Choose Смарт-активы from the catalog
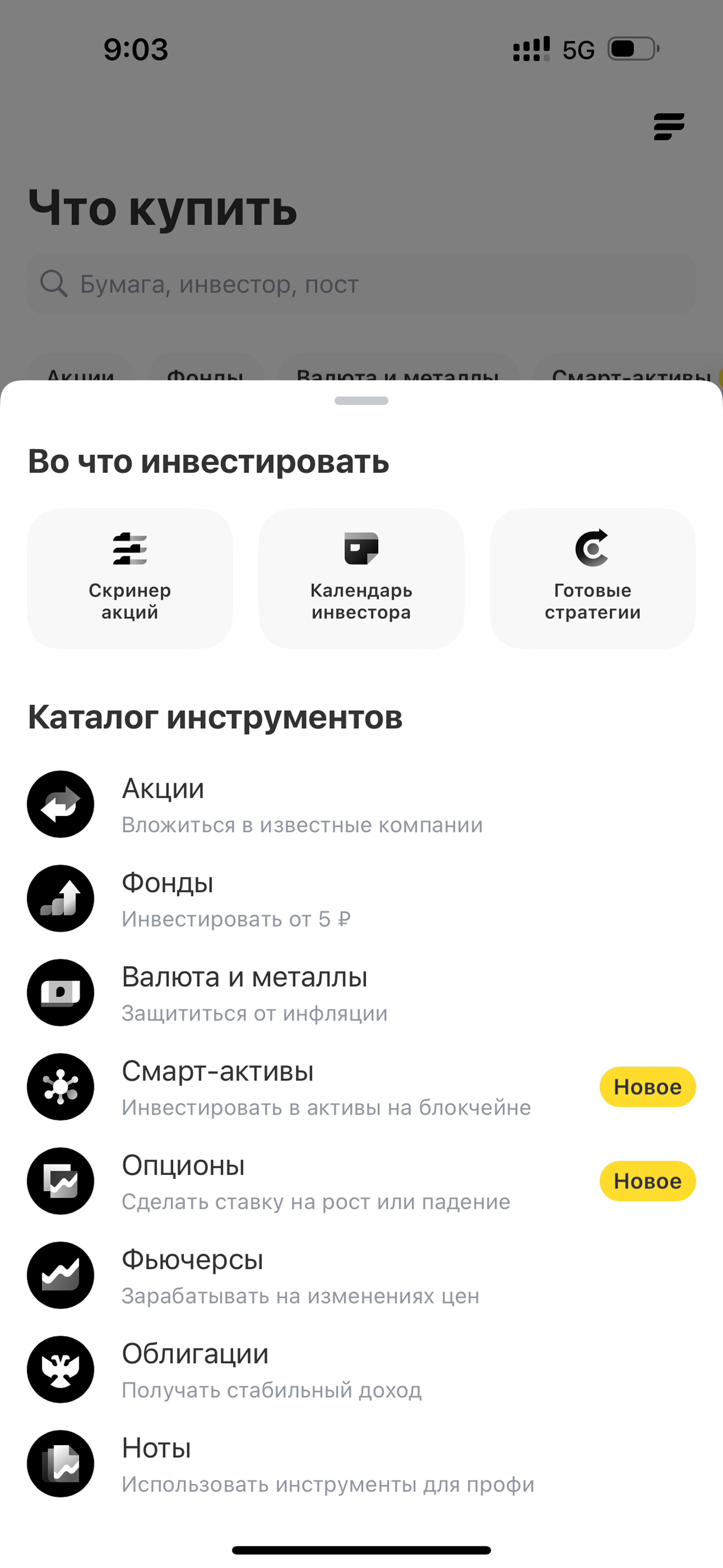Viewport: 723px width, 1568px height. pyautogui.click(x=361, y=1087)
